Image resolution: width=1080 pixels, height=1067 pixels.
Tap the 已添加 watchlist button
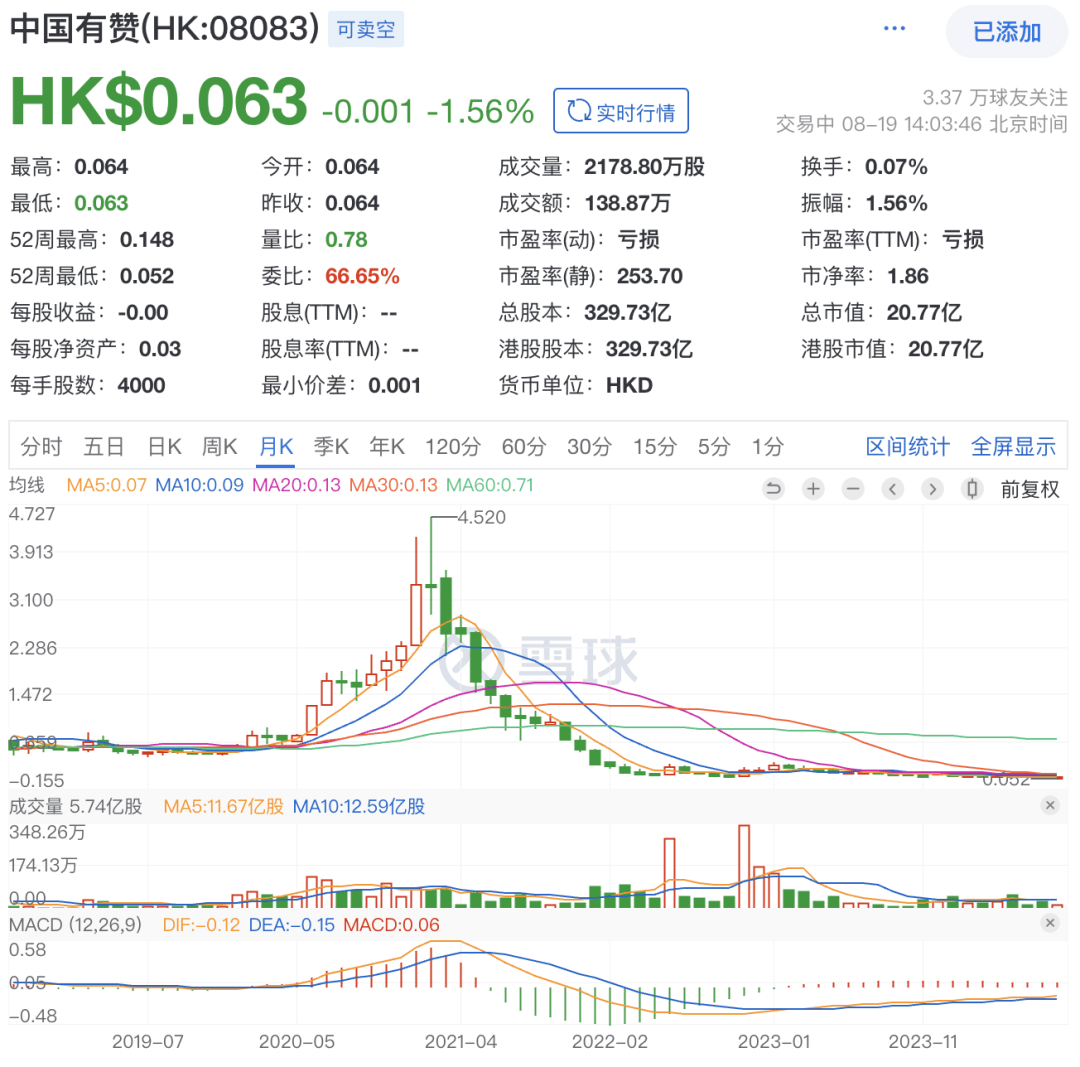[x=1007, y=31]
